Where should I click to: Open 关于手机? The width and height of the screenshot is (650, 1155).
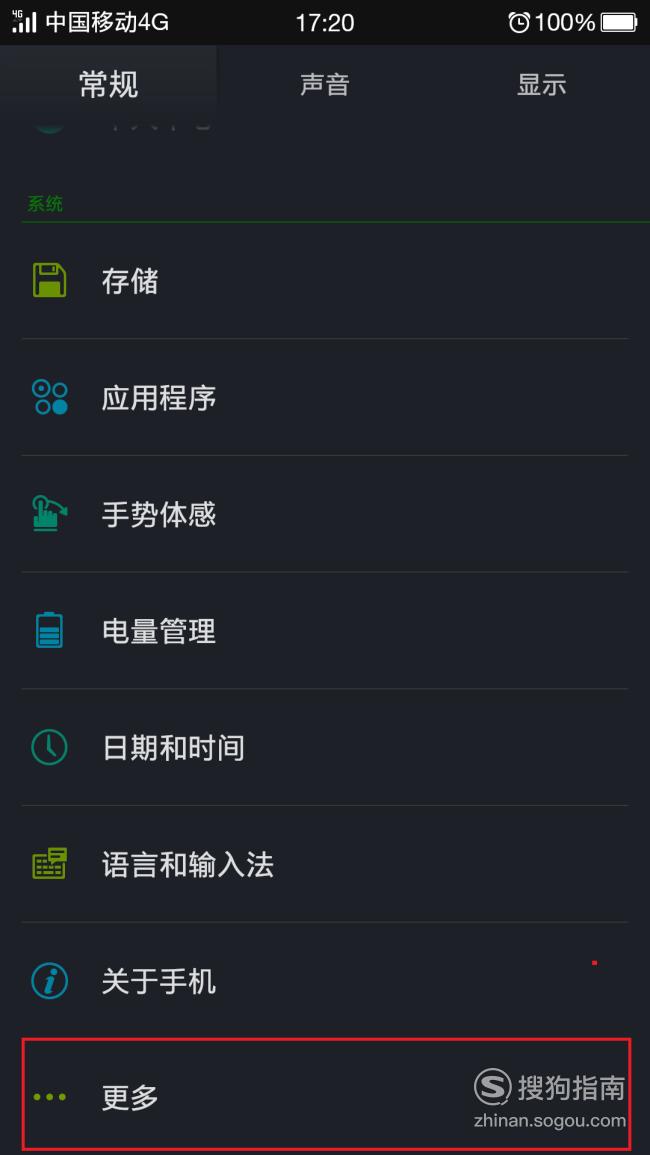[325, 981]
